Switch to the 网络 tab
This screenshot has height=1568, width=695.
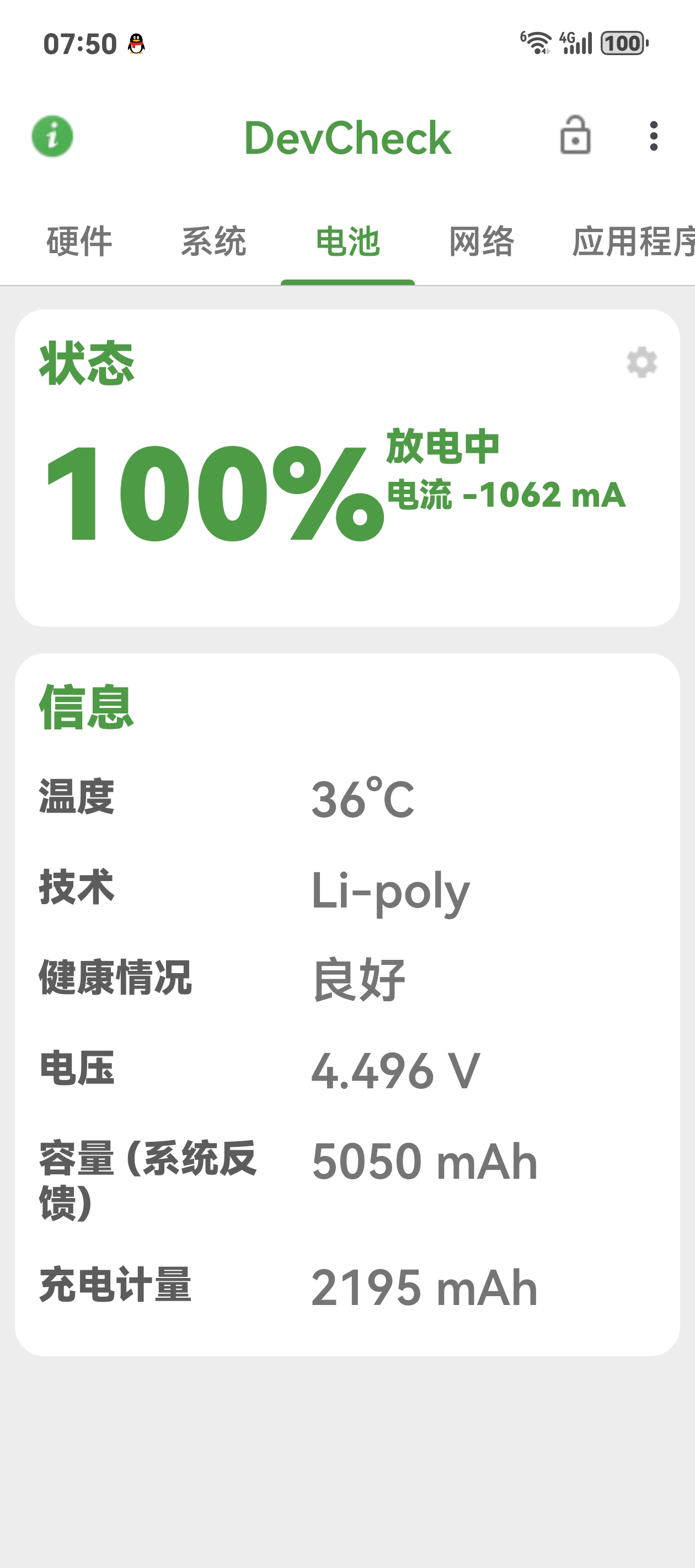point(482,241)
